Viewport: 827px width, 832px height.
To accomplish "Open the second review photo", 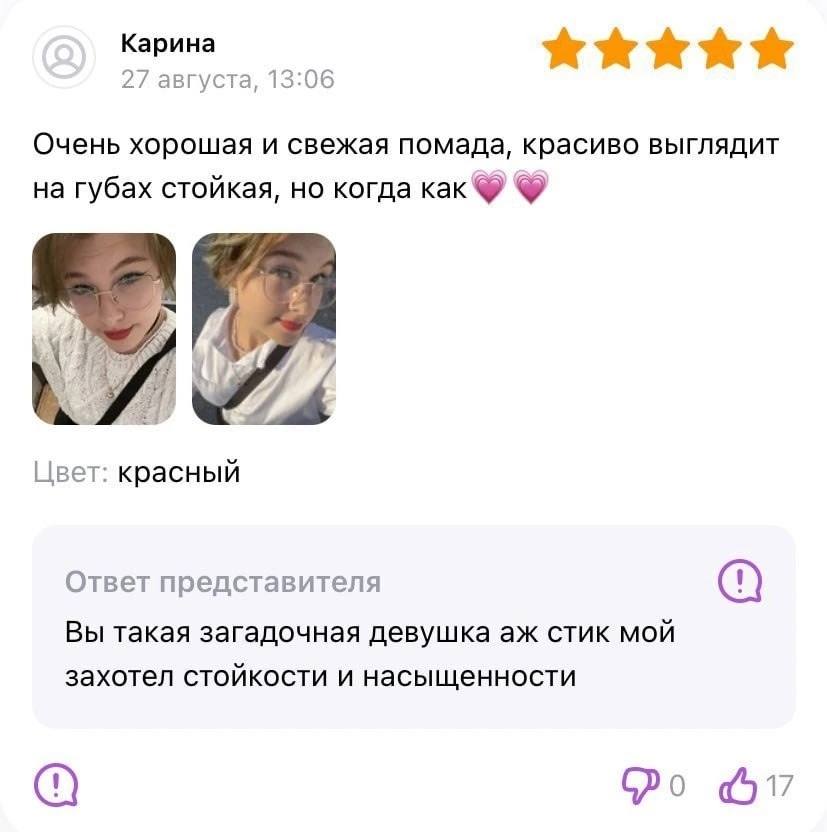I will pos(264,329).
